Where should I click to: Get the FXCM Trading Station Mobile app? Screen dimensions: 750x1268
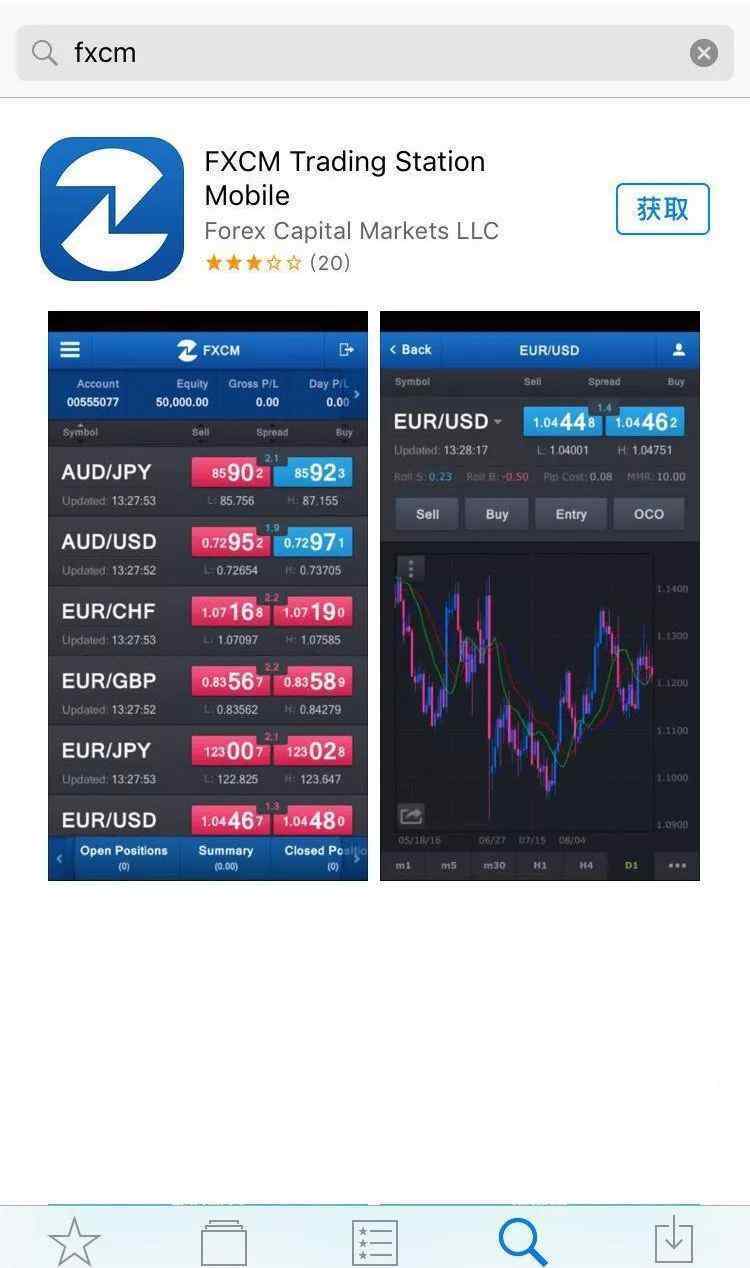662,209
